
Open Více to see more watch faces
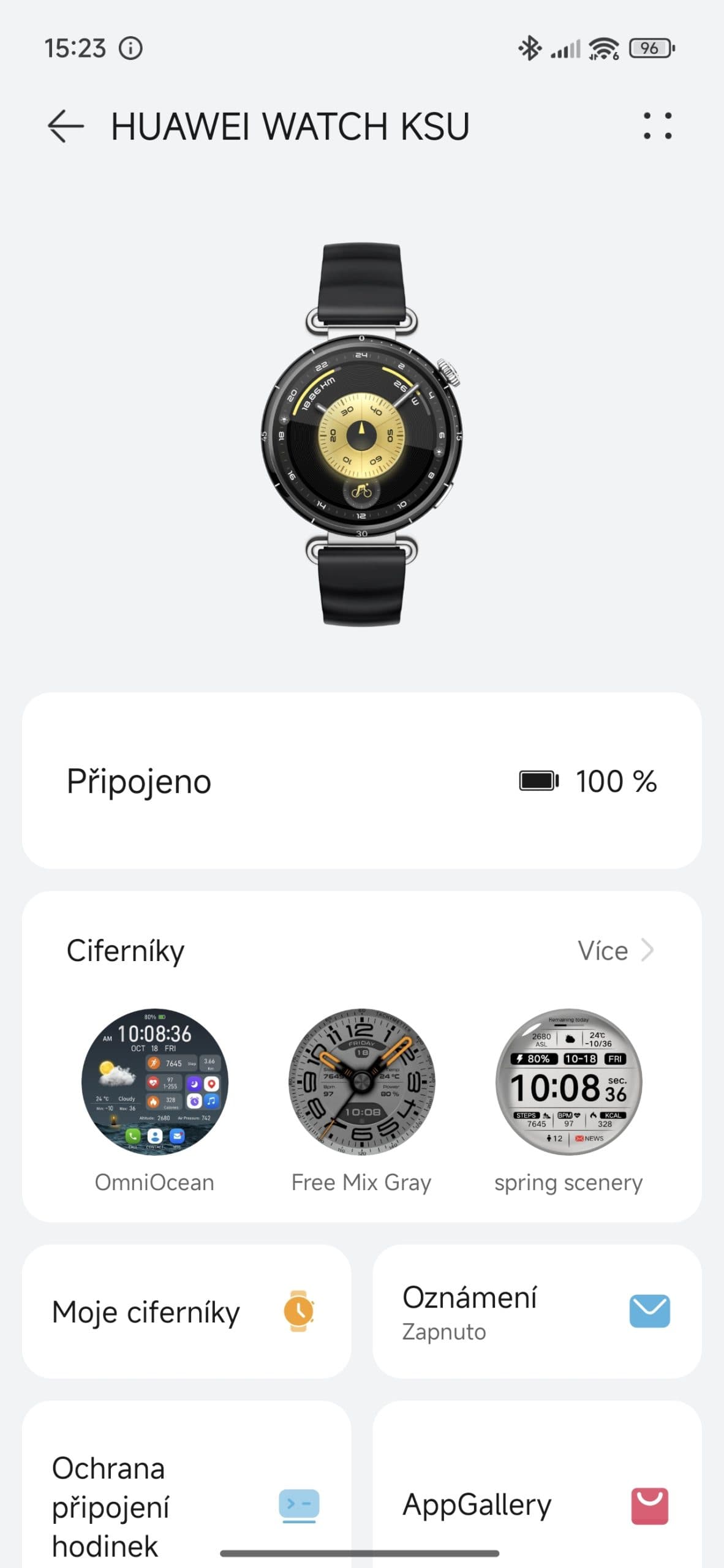[615, 951]
